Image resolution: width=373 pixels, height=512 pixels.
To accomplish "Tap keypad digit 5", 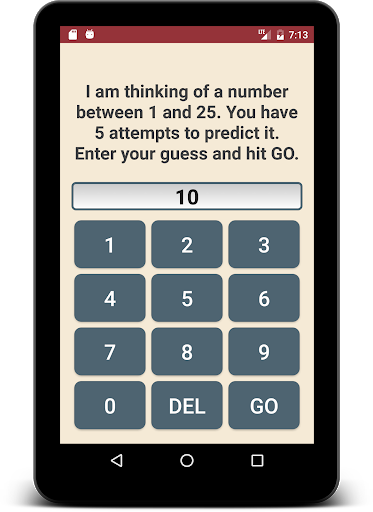I will (x=187, y=298).
